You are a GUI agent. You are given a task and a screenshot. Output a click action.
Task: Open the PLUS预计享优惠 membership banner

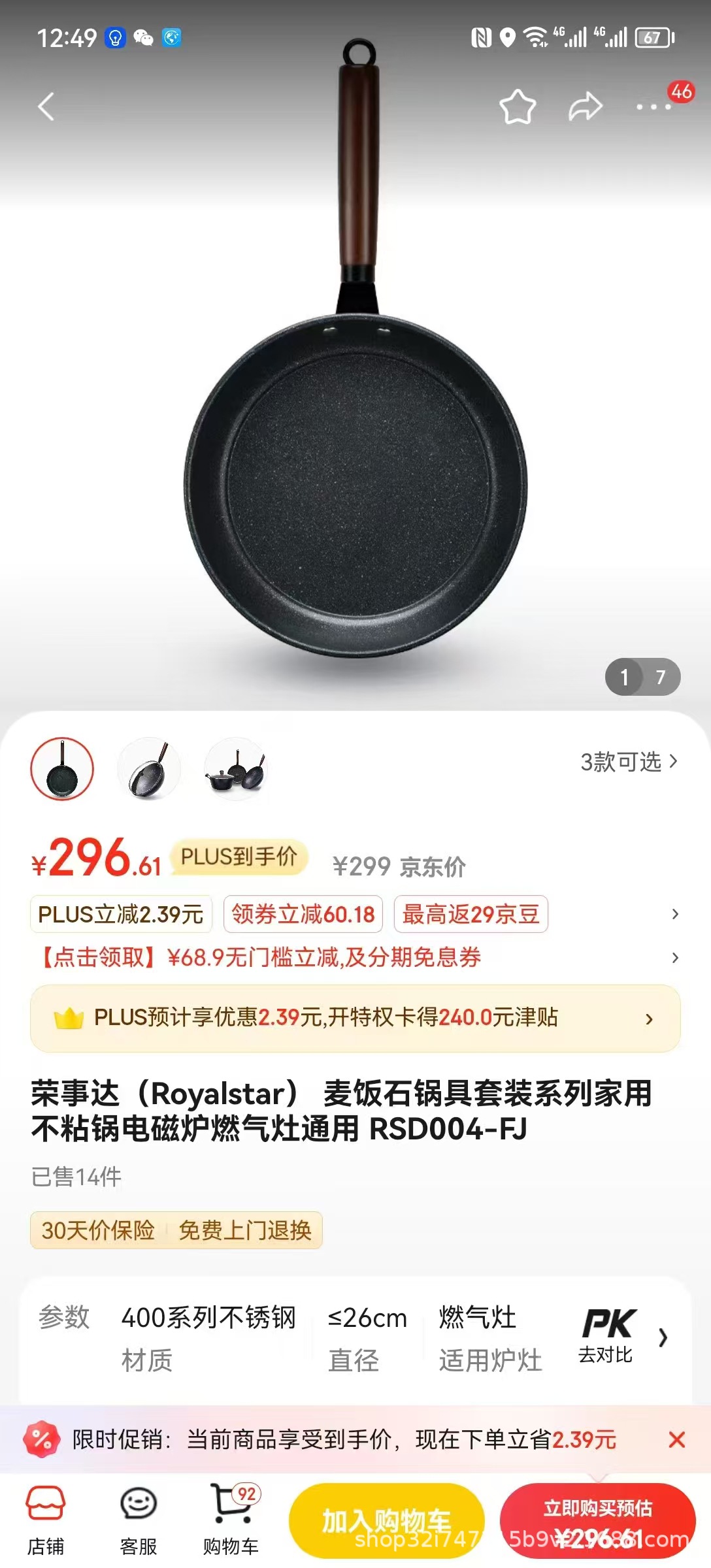(355, 1018)
